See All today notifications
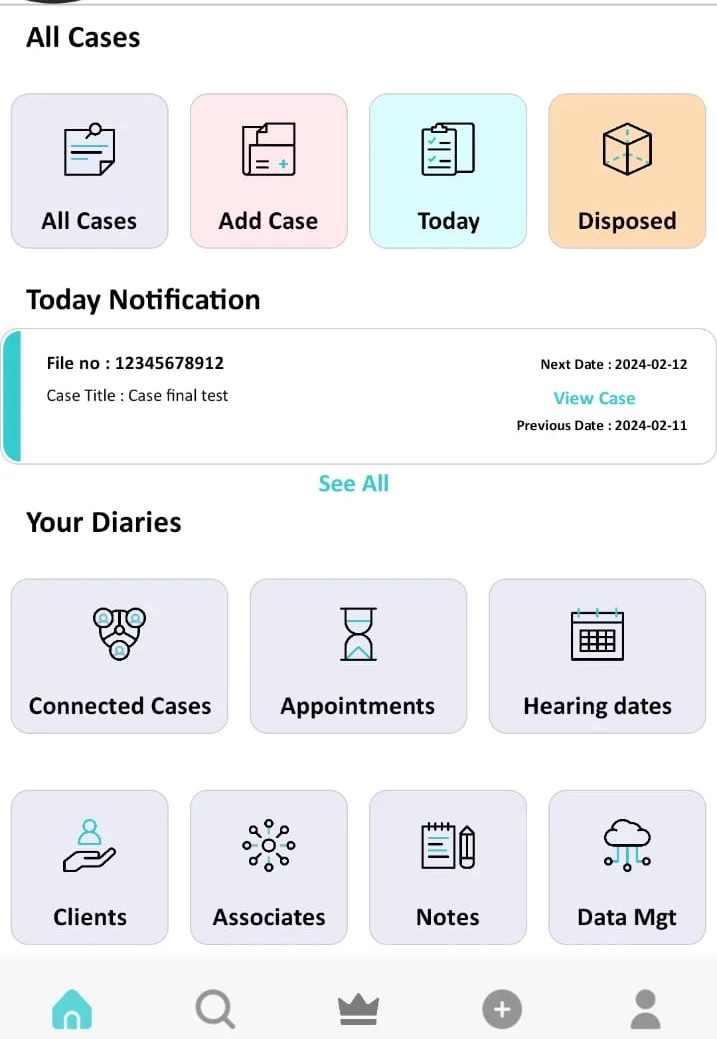The width and height of the screenshot is (717, 1039). point(353,484)
